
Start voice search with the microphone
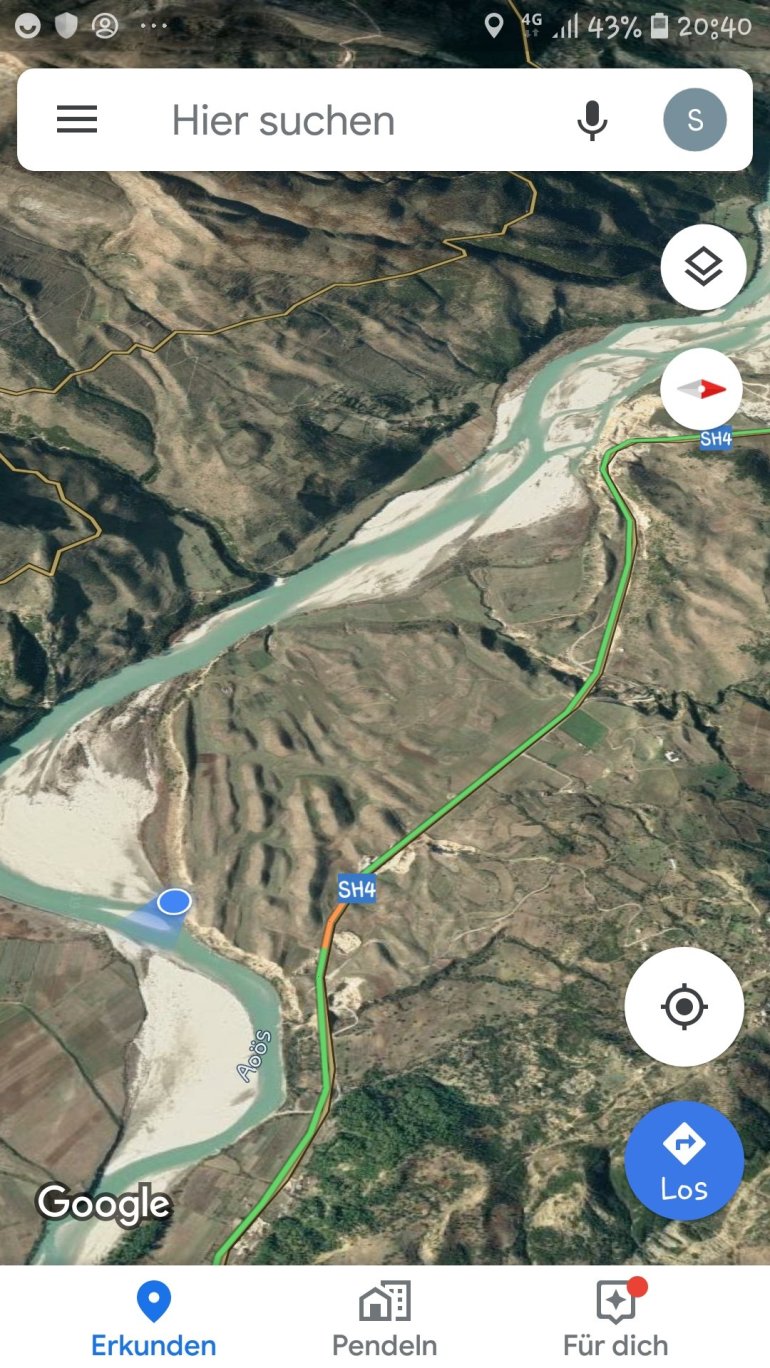pos(592,120)
